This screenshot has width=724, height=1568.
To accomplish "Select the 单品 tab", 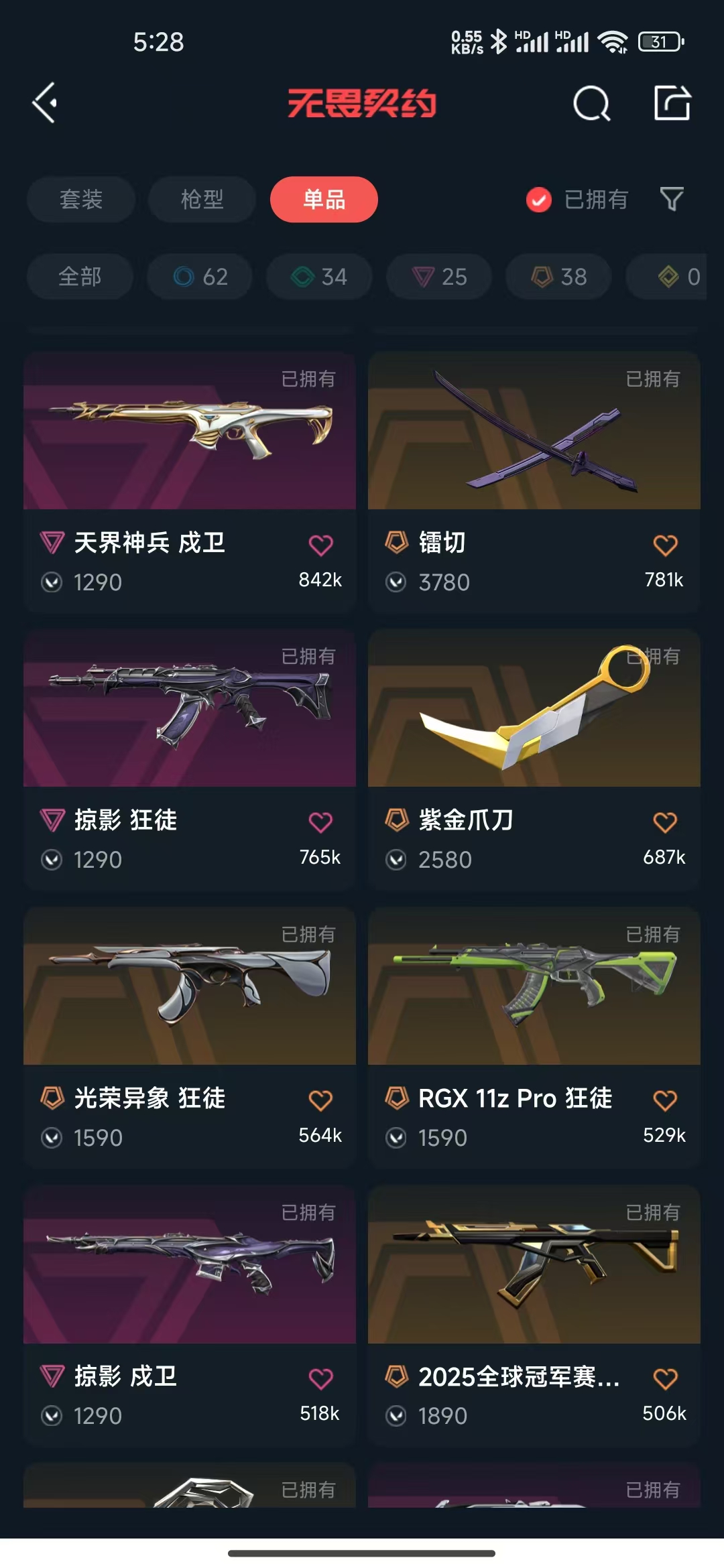I will (324, 199).
